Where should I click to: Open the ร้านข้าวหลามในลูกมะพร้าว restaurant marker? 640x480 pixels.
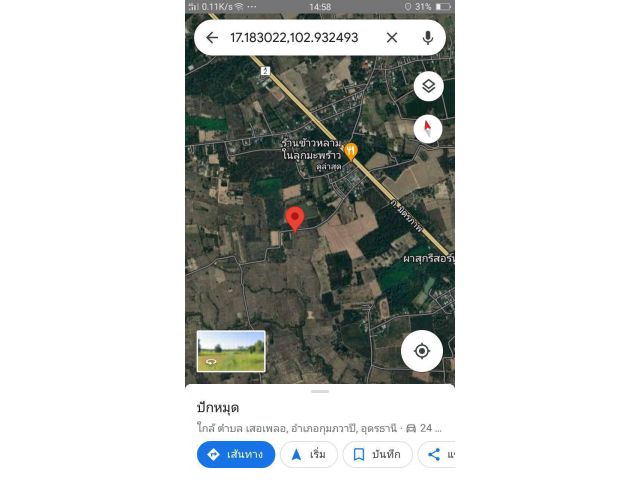click(351, 152)
